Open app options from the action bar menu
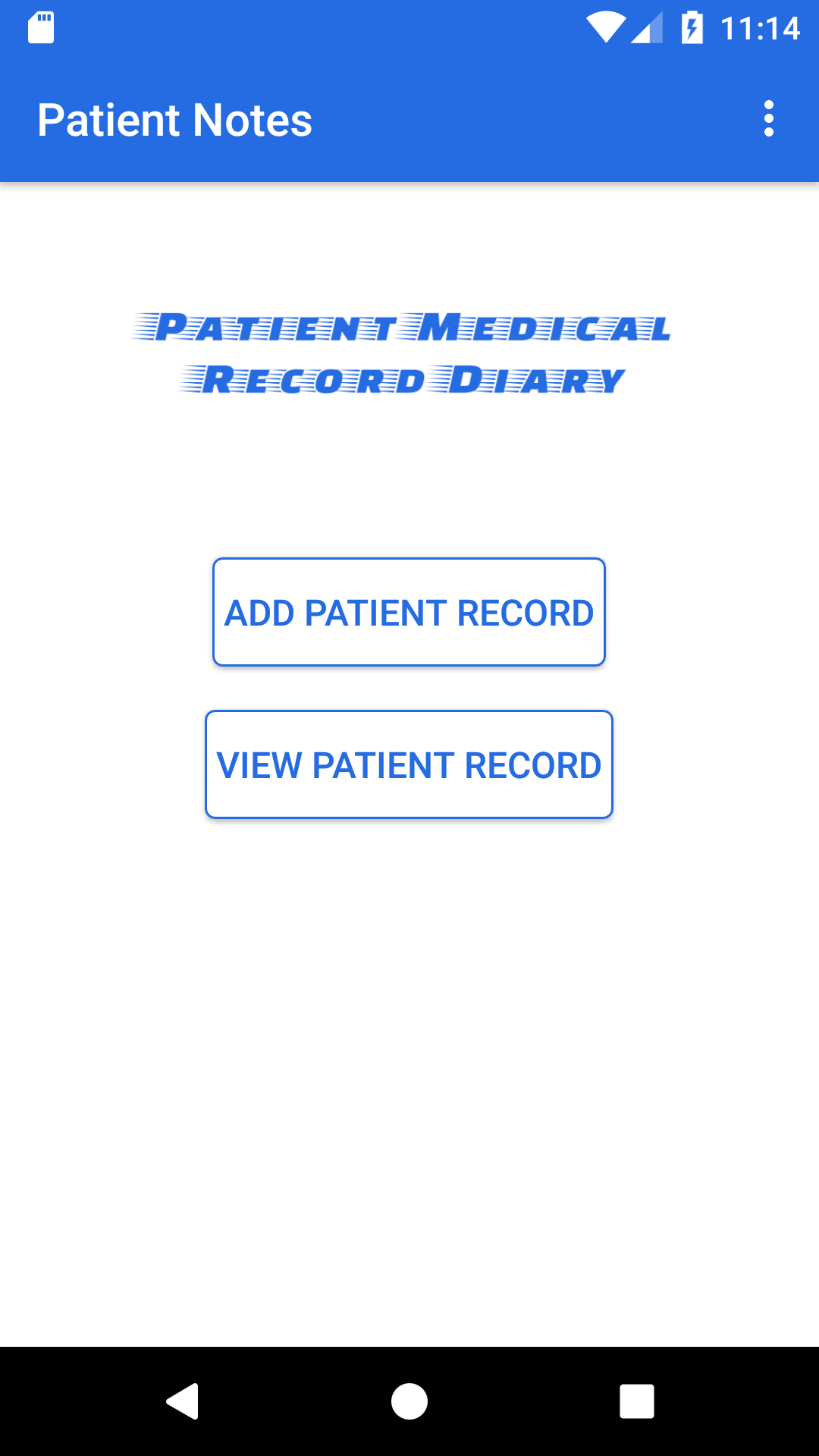The width and height of the screenshot is (819, 1456). tap(769, 118)
